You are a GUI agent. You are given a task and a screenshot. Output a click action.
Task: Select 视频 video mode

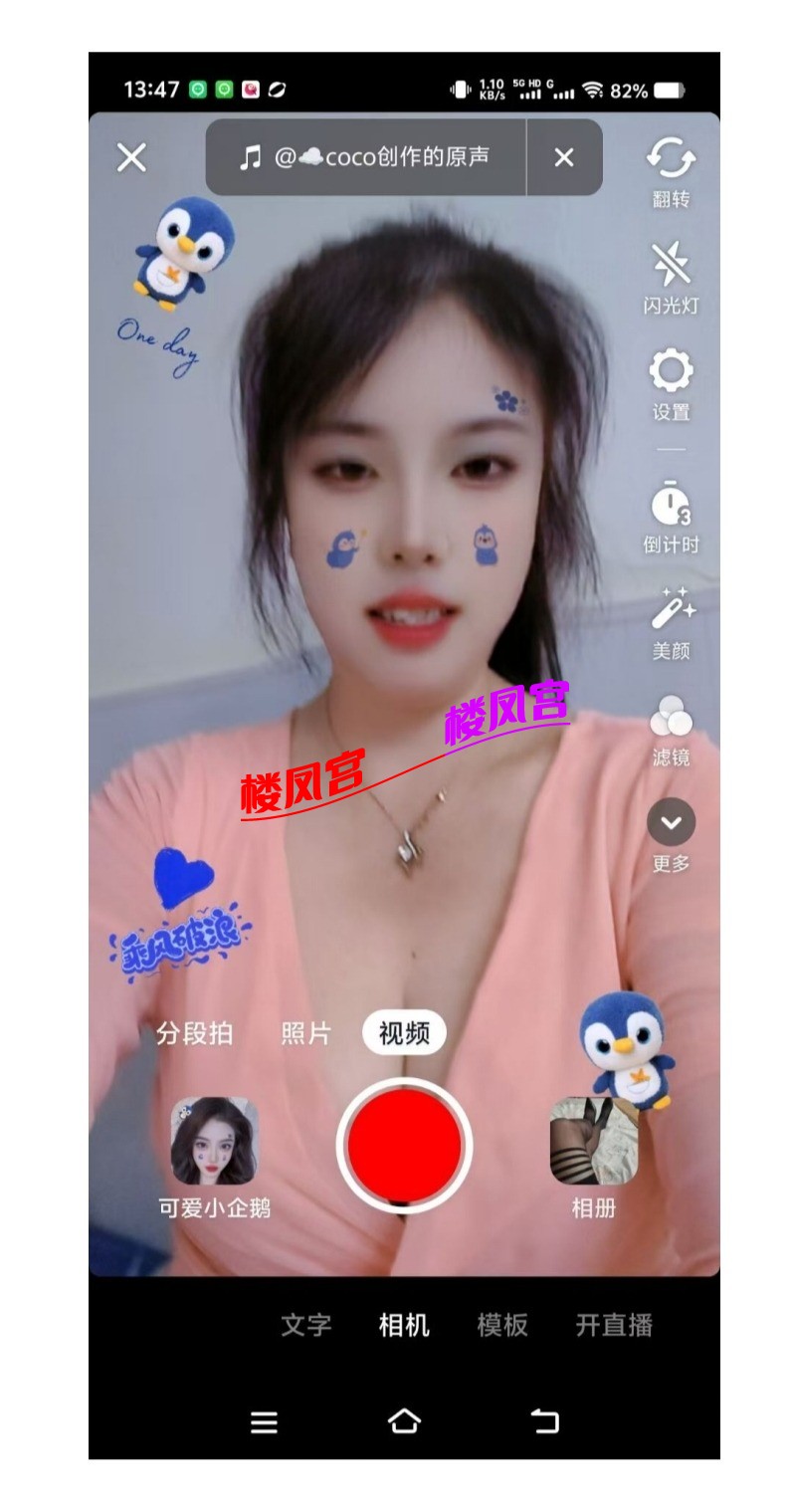pos(404,1033)
